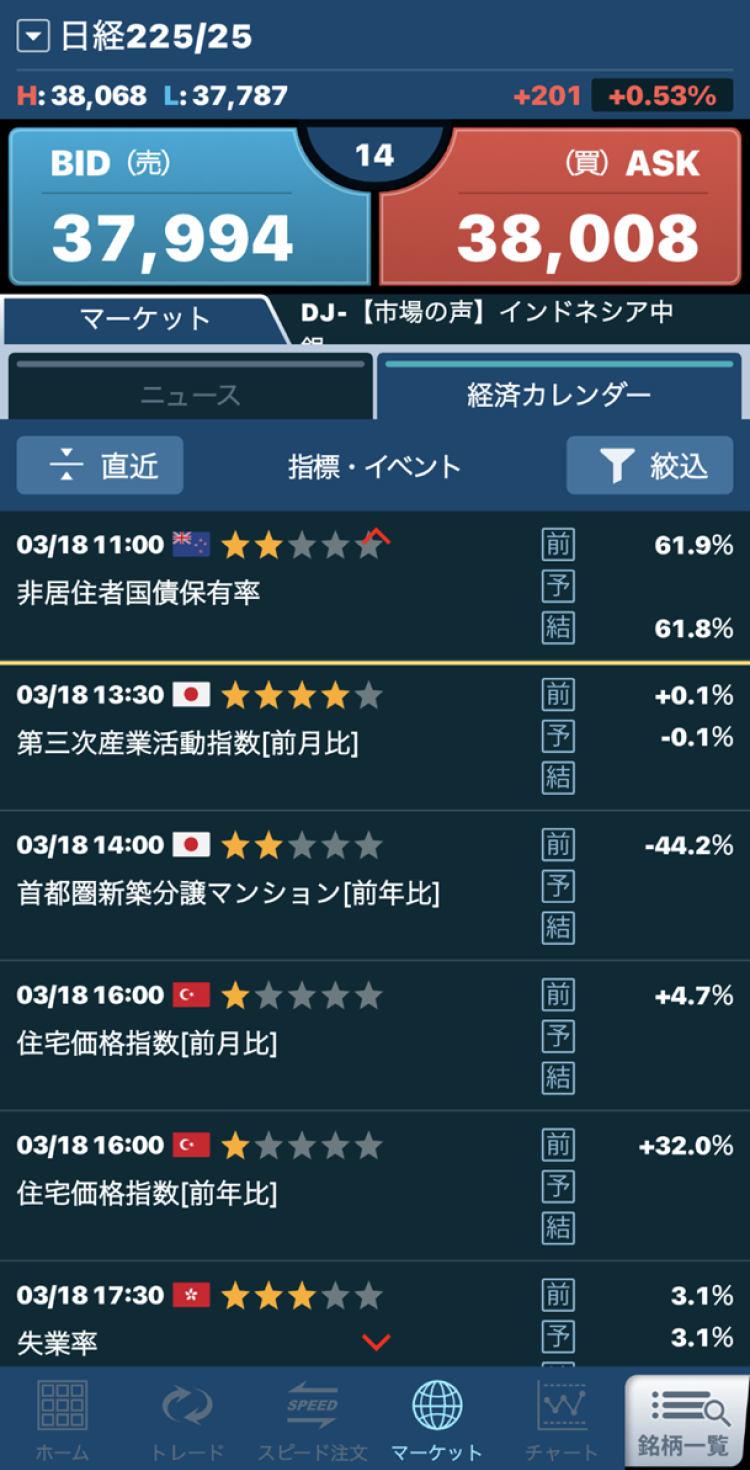The height and width of the screenshot is (1470, 750).
Task: Open the 日経225/25 symbol dropdown
Action: (34, 37)
